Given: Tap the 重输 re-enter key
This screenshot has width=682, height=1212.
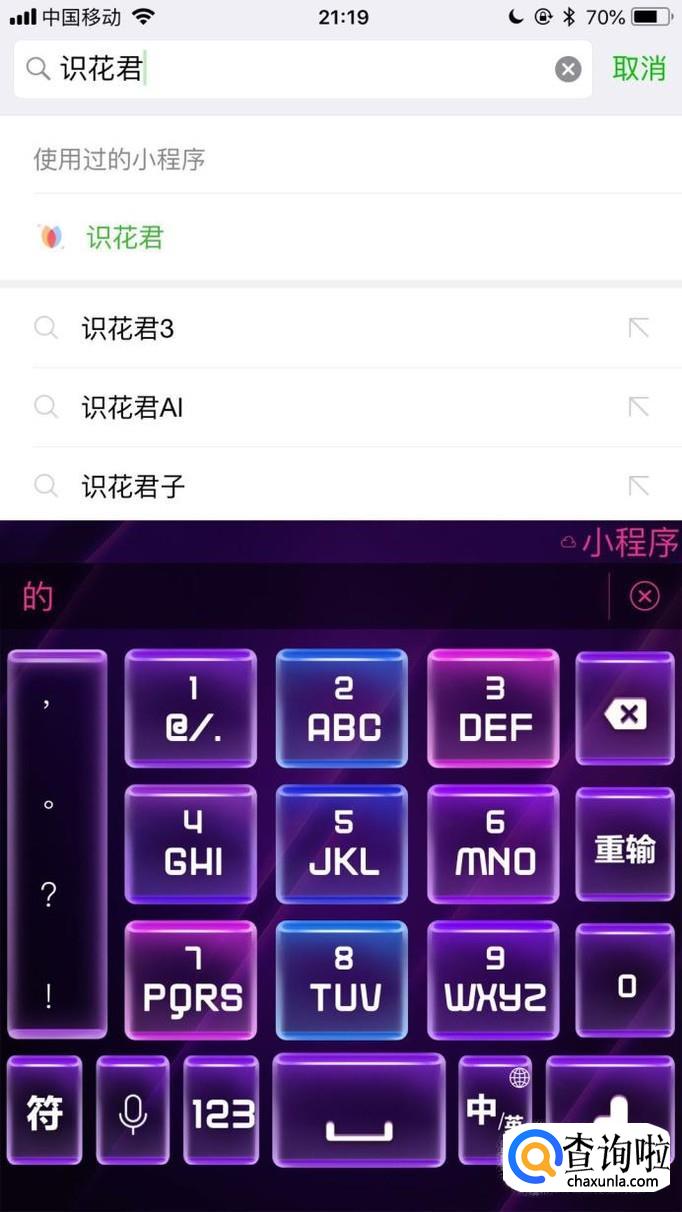Looking at the screenshot, I should (625, 849).
